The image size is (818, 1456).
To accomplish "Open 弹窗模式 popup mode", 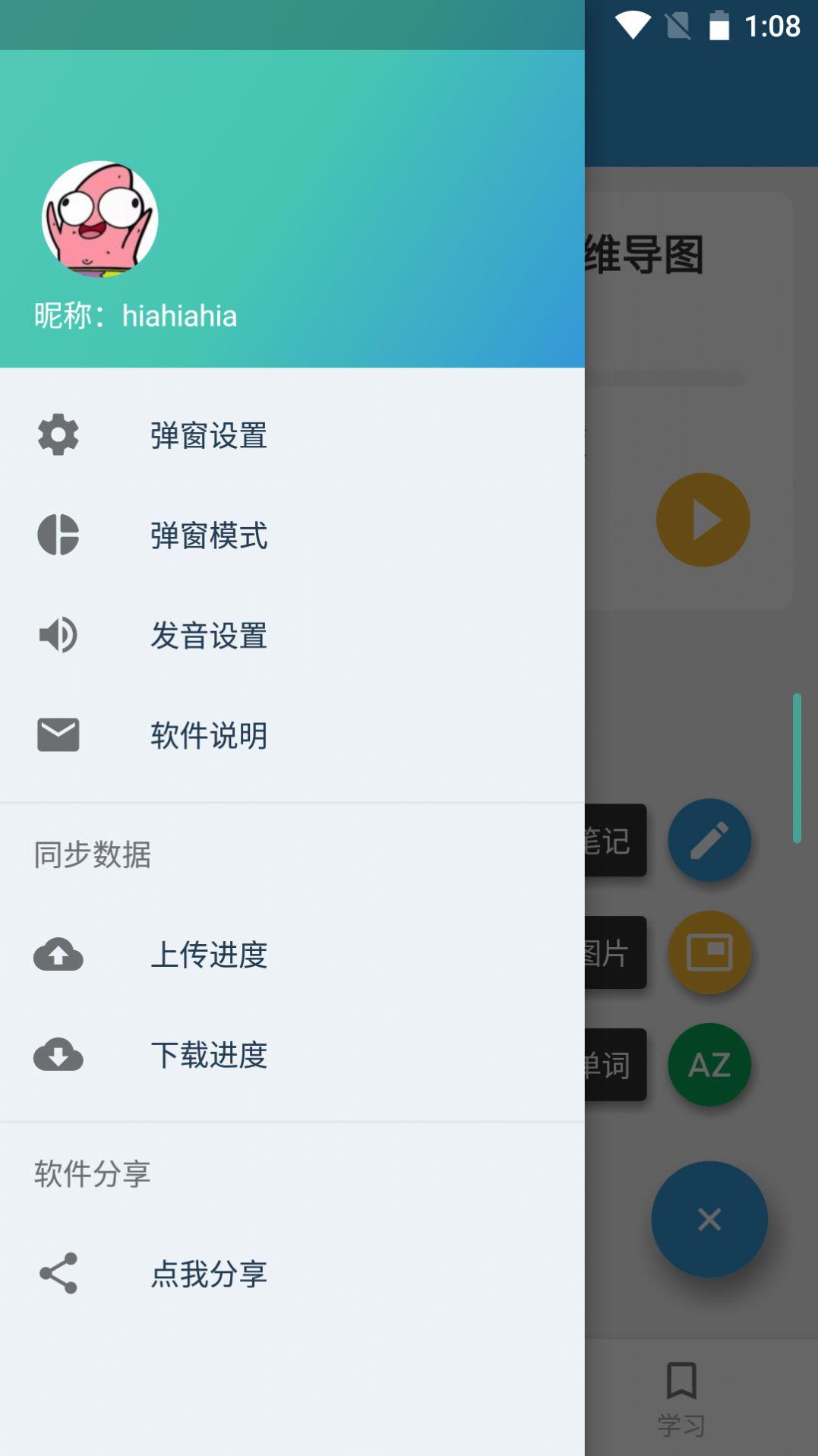I will [x=209, y=535].
